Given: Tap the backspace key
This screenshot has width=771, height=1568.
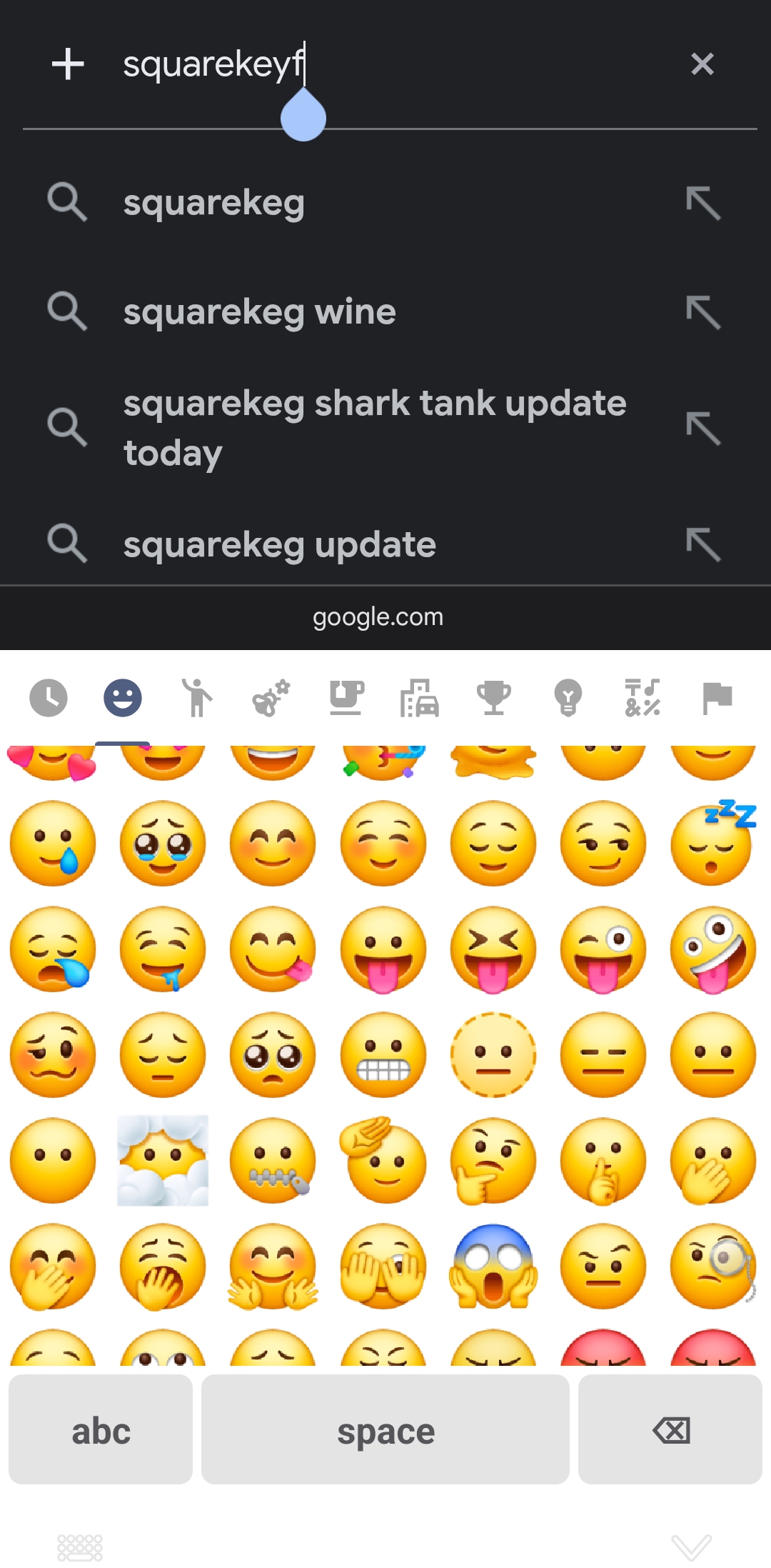Looking at the screenshot, I should tap(670, 1429).
